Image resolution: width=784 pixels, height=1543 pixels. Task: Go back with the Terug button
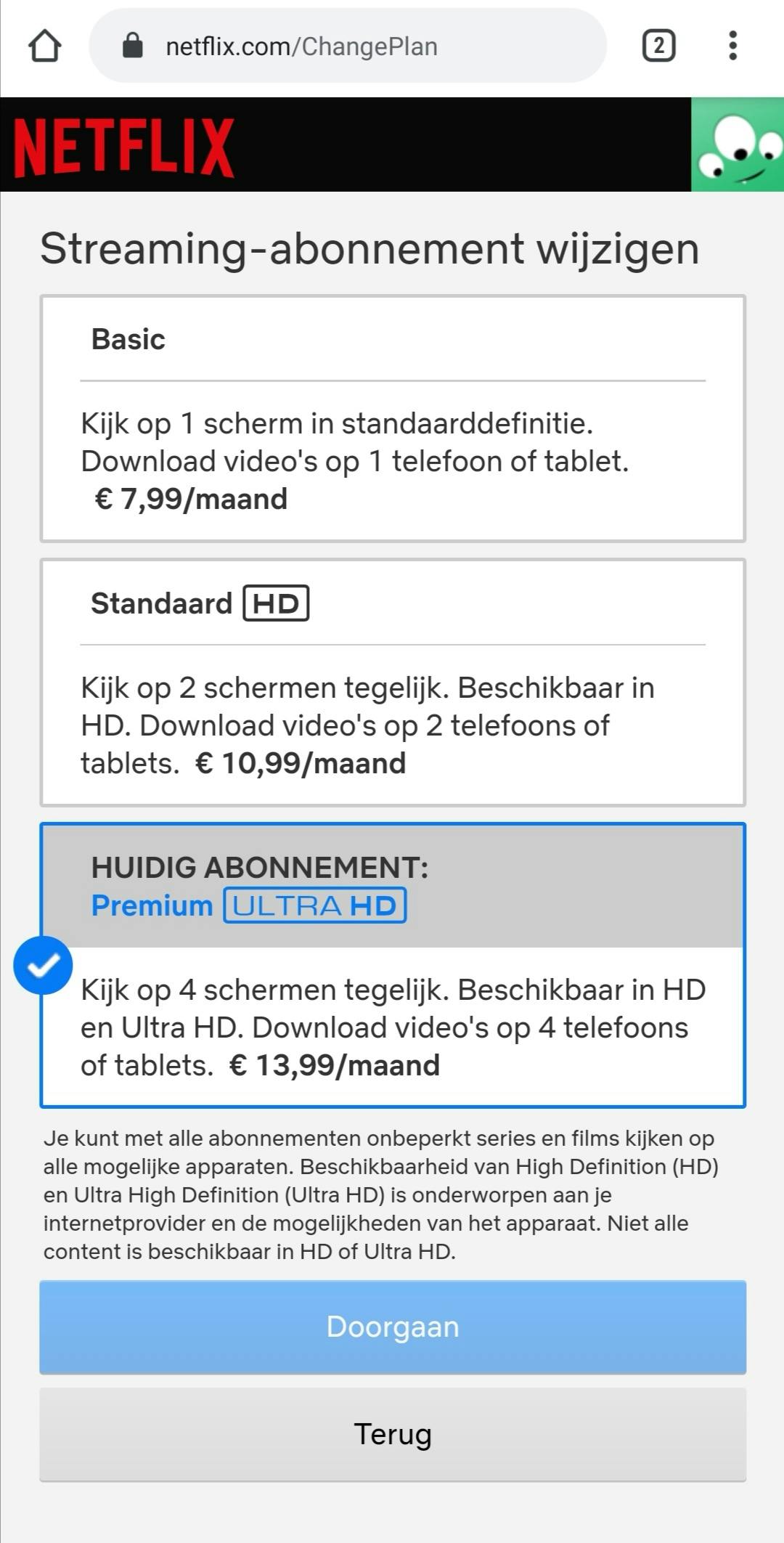click(x=392, y=1434)
